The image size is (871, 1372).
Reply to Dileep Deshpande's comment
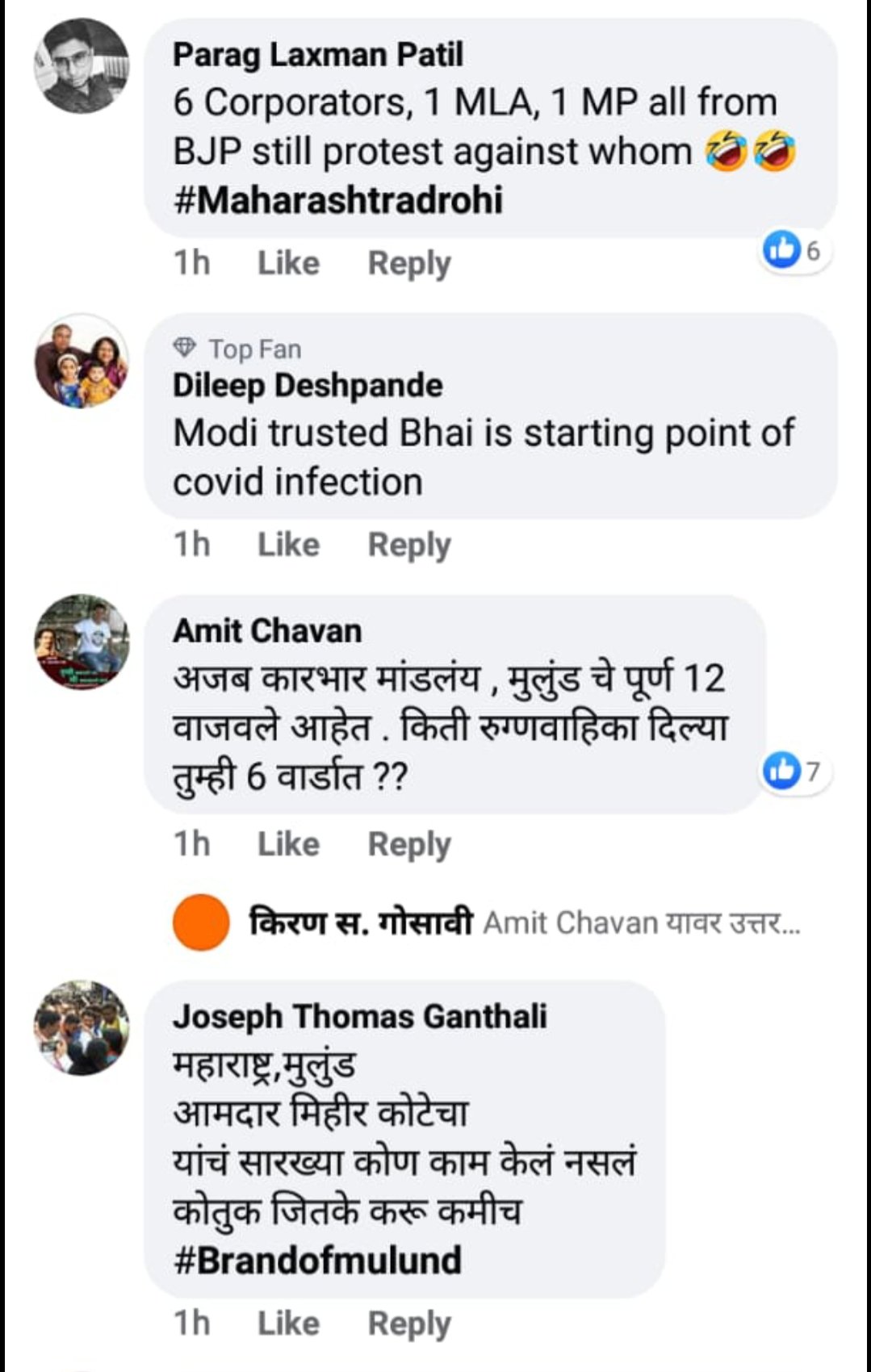pyautogui.click(x=408, y=545)
